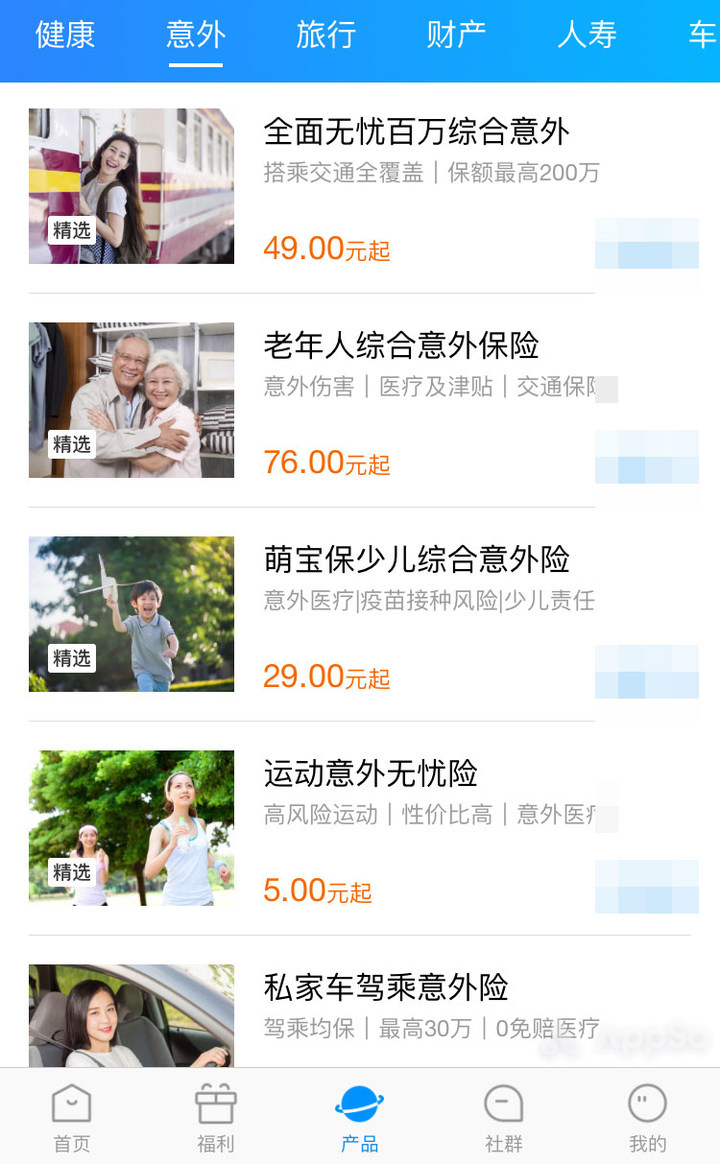
Task: View 私家车驾乘意外险 details
Action: tap(386, 987)
